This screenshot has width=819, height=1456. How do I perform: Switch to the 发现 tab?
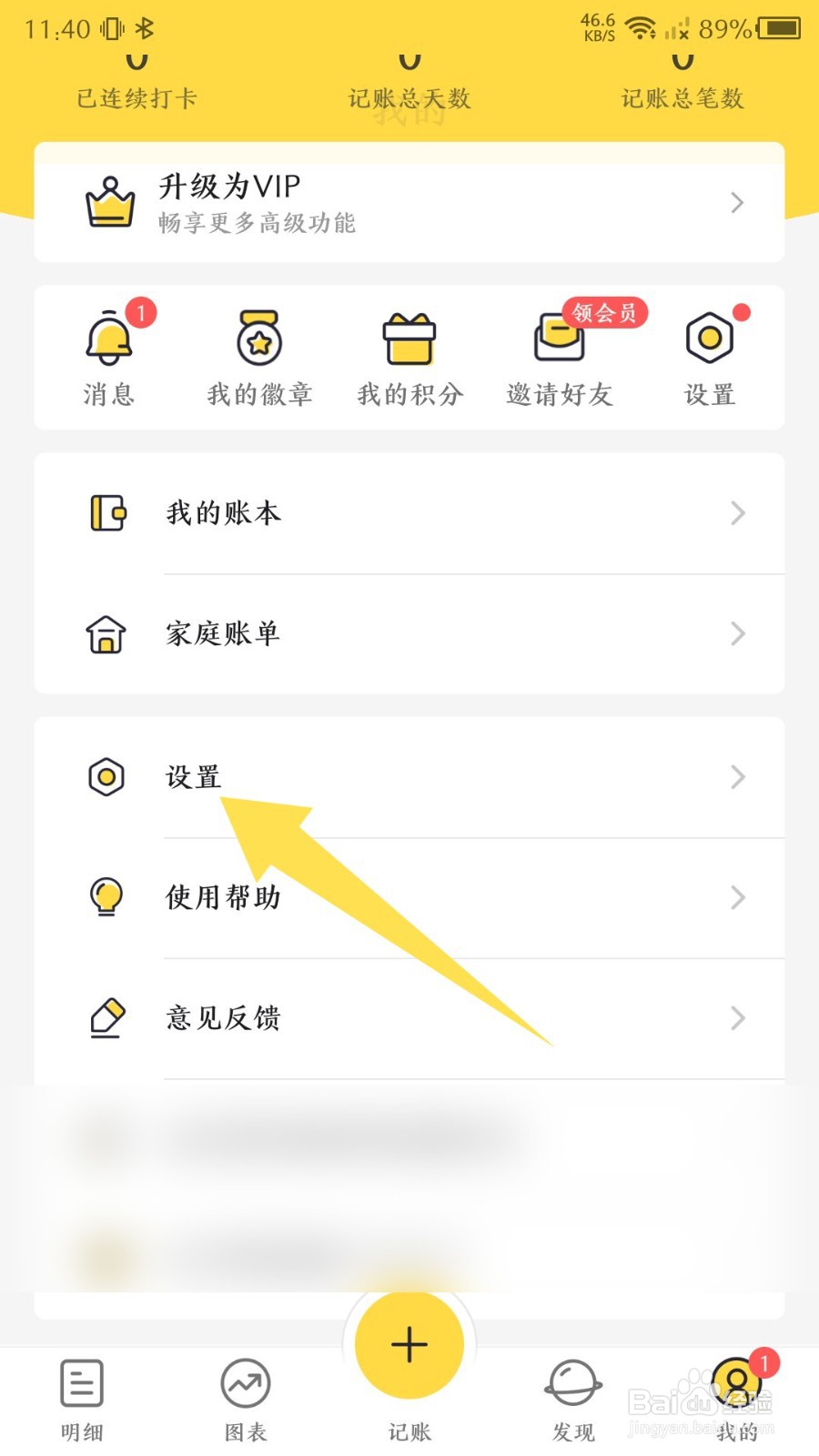[573, 1400]
